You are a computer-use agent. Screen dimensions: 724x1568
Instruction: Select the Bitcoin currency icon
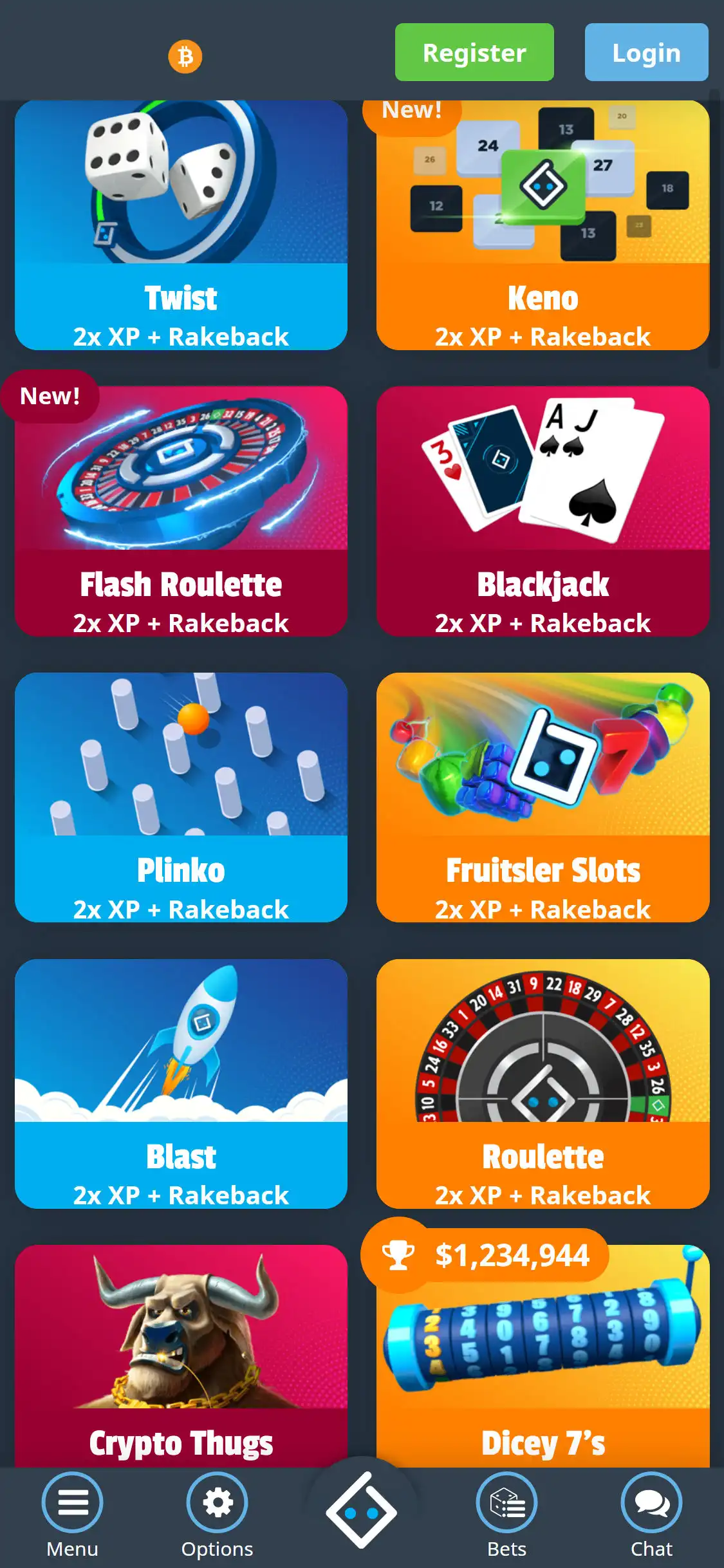(x=185, y=57)
